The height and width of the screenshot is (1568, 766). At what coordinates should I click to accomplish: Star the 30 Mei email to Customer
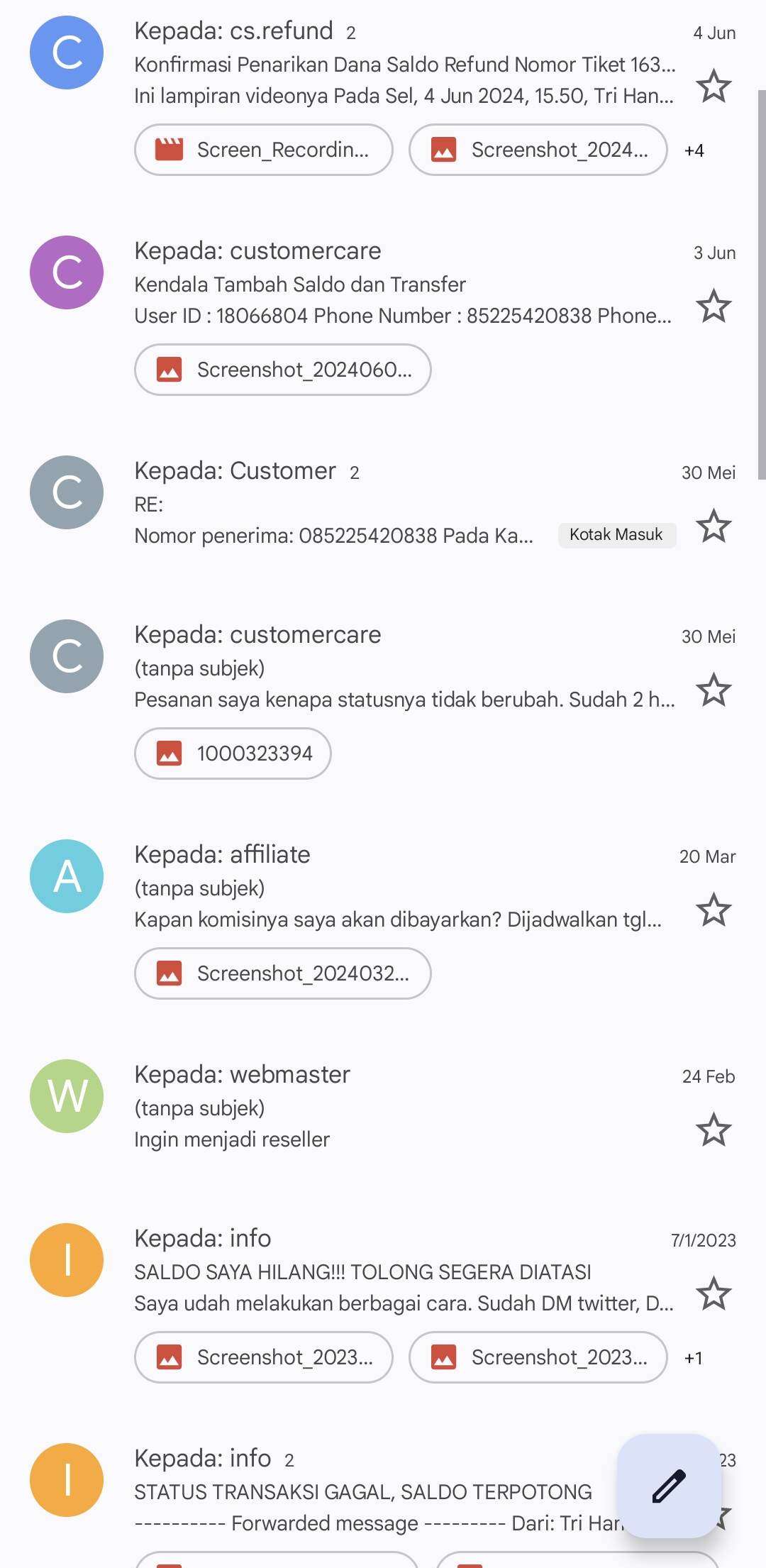pos(714,526)
